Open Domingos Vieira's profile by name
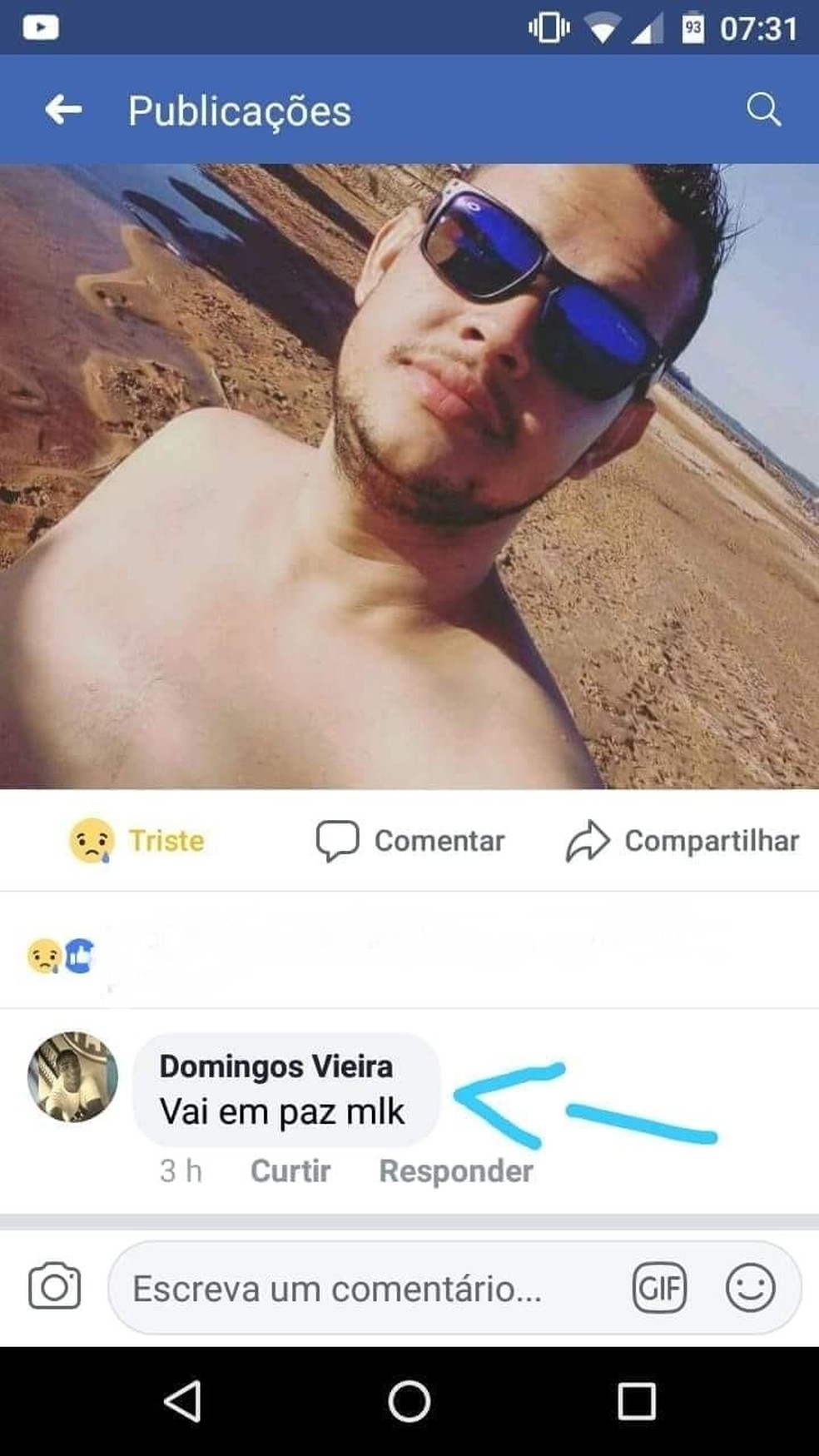 pyautogui.click(x=275, y=1066)
